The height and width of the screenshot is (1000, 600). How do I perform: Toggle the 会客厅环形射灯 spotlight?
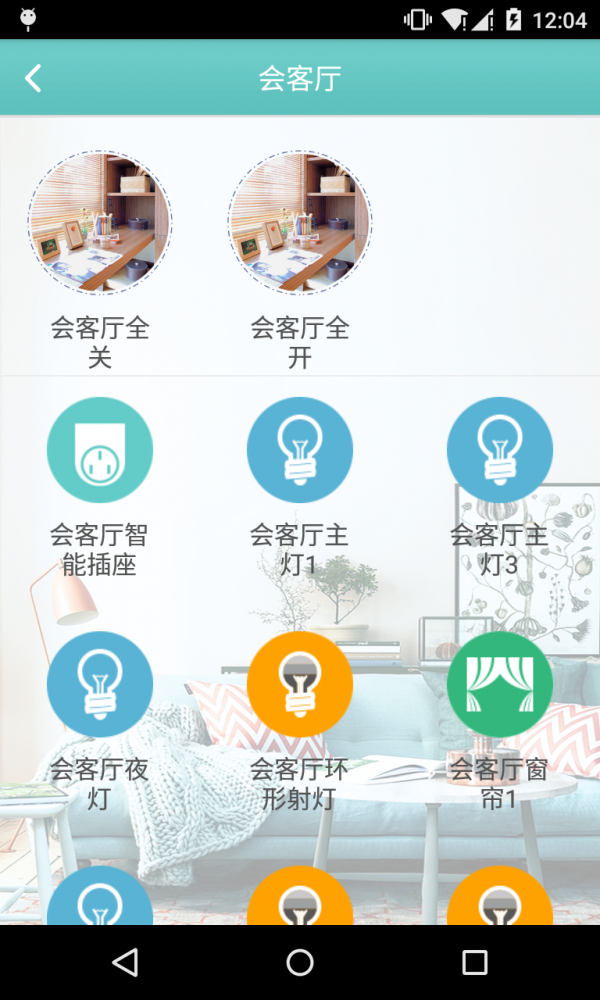pos(300,684)
